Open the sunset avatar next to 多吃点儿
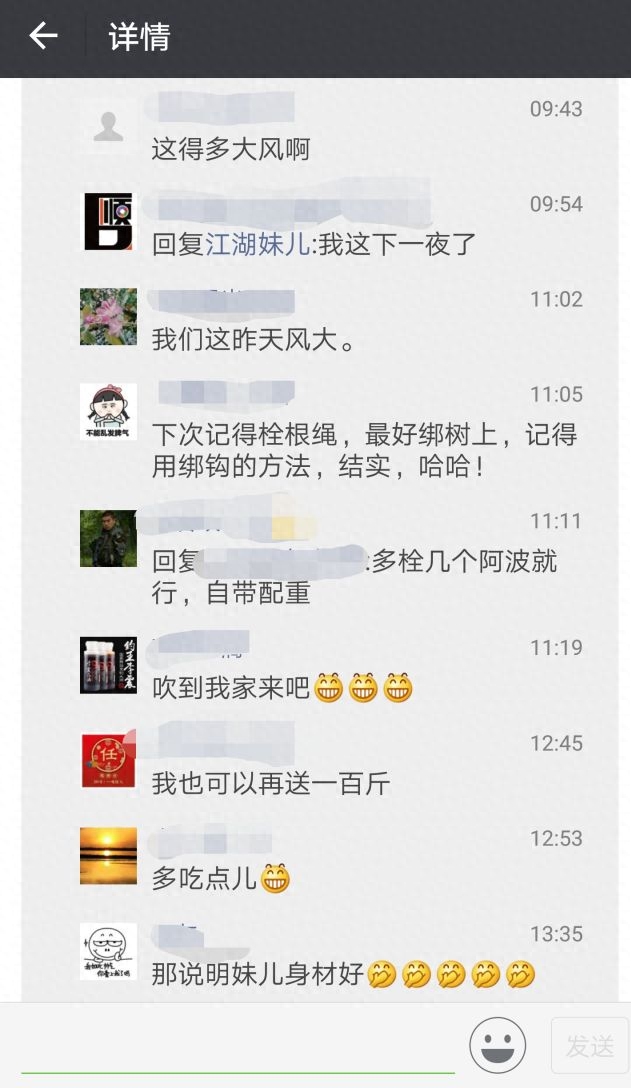This screenshot has height=1088, width=631. tap(108, 856)
